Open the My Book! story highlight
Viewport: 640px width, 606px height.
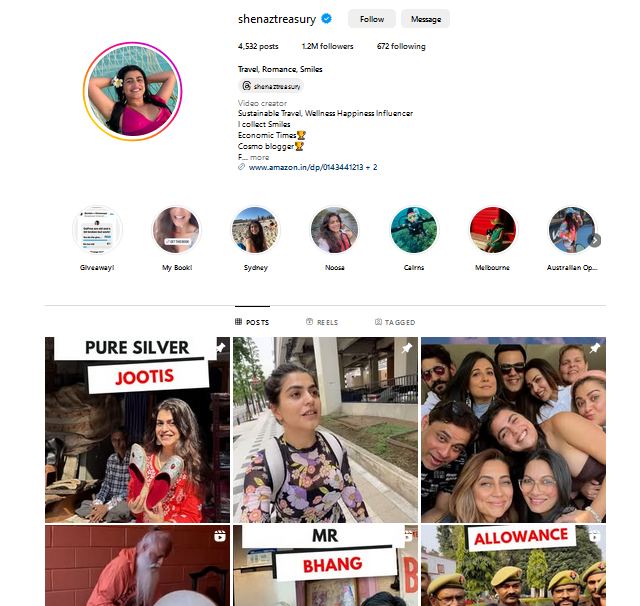(176, 230)
